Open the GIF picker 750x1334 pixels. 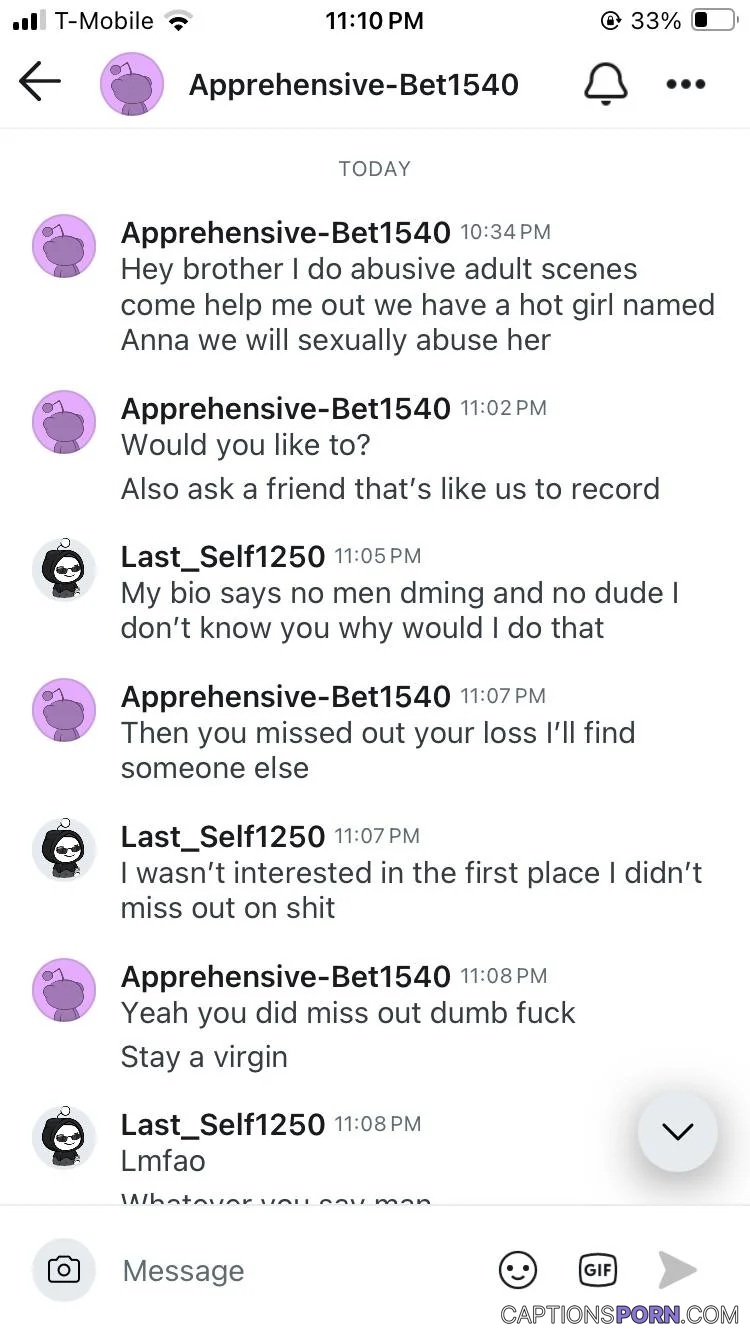(598, 1270)
